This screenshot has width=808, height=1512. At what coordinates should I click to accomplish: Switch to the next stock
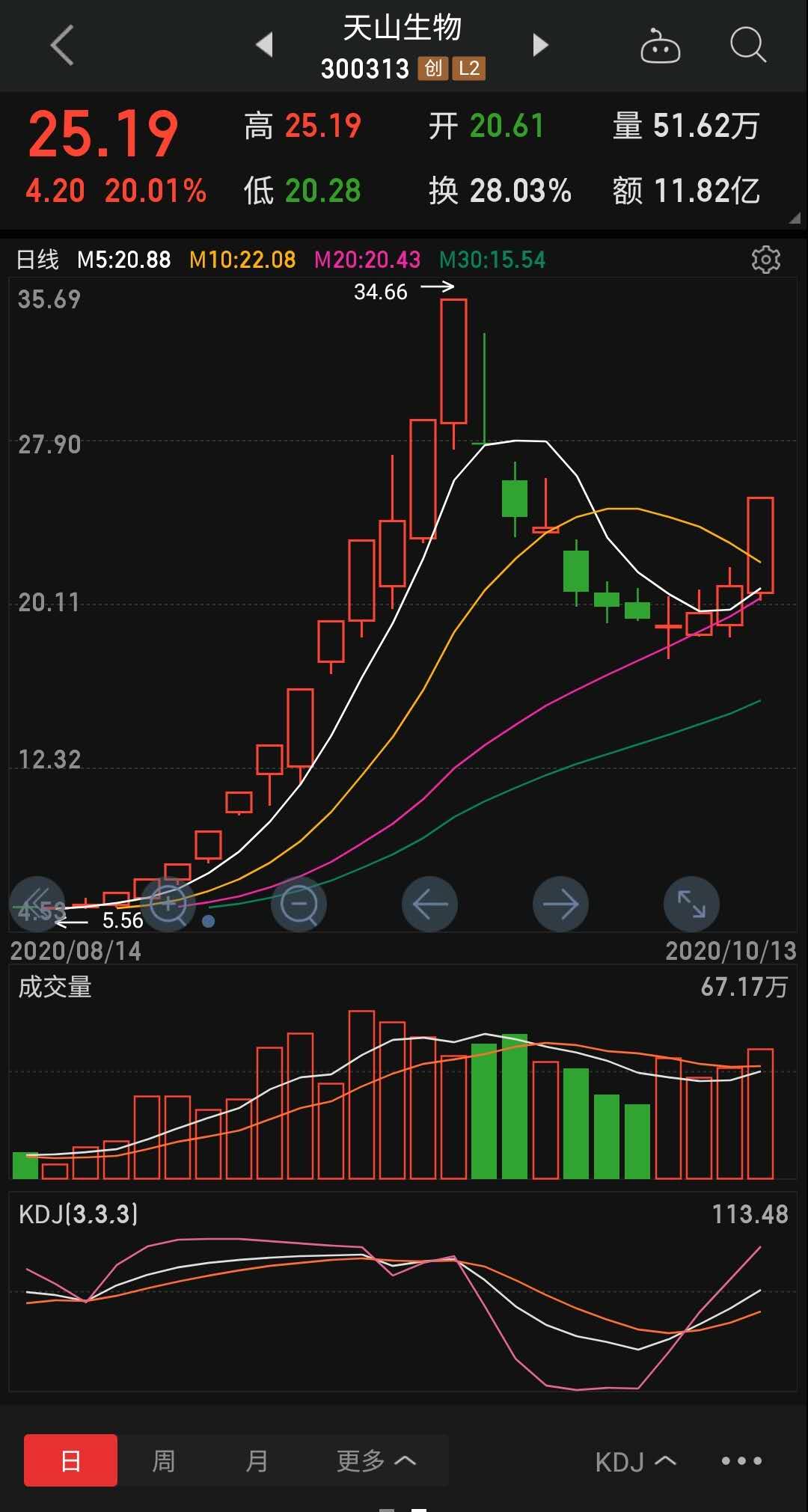click(540, 45)
